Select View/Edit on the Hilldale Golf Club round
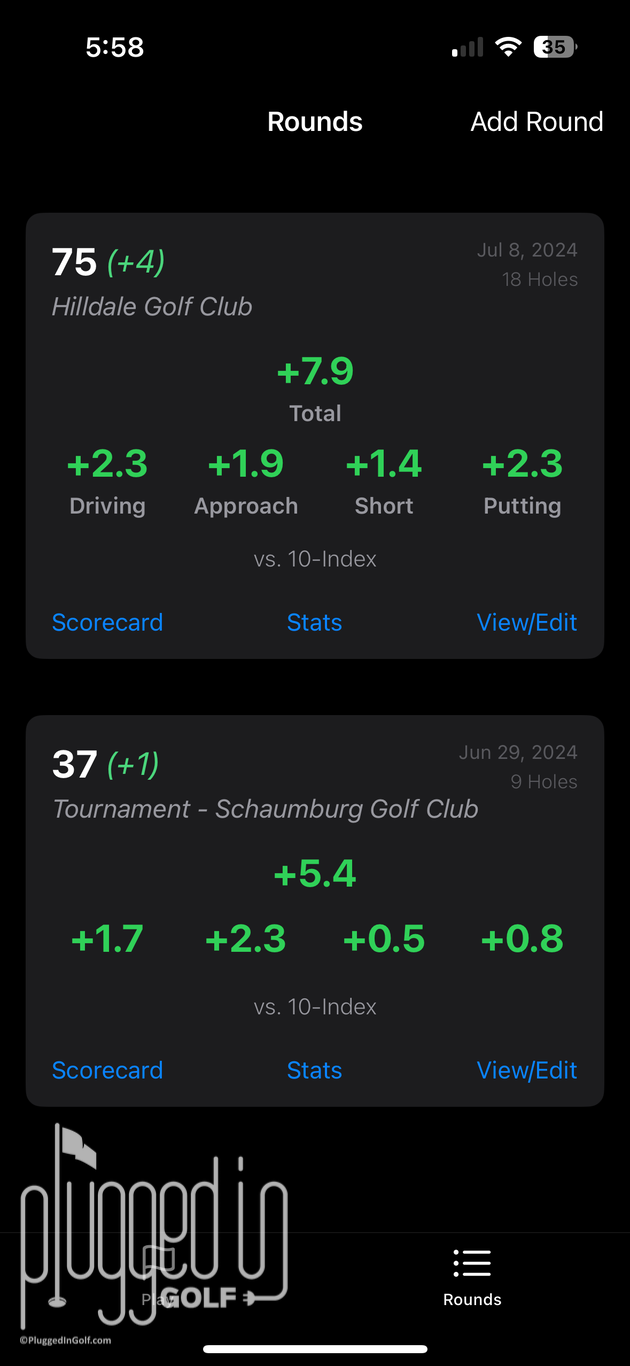 tap(527, 622)
